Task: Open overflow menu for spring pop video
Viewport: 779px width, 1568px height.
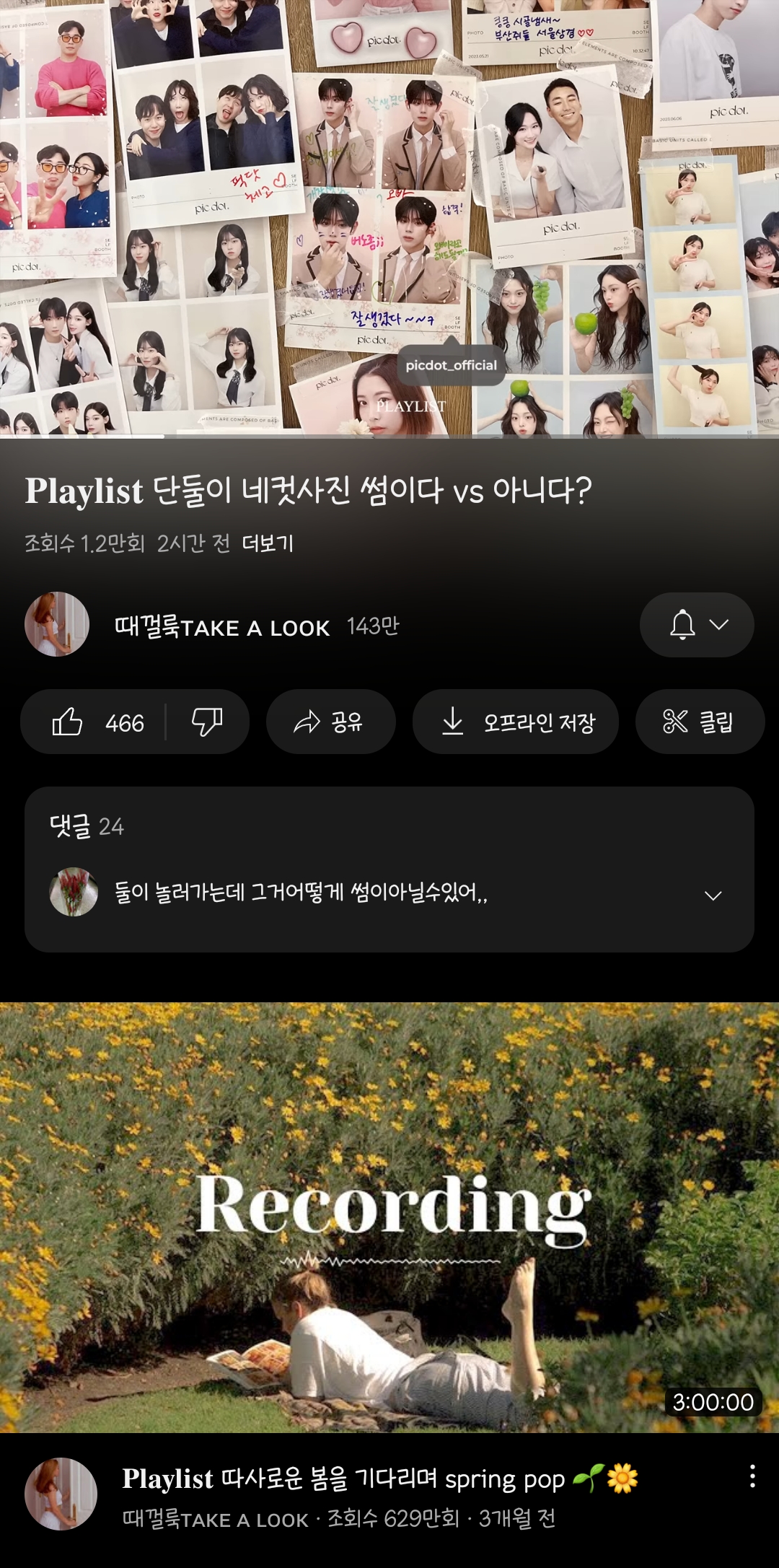Action: click(x=752, y=1476)
